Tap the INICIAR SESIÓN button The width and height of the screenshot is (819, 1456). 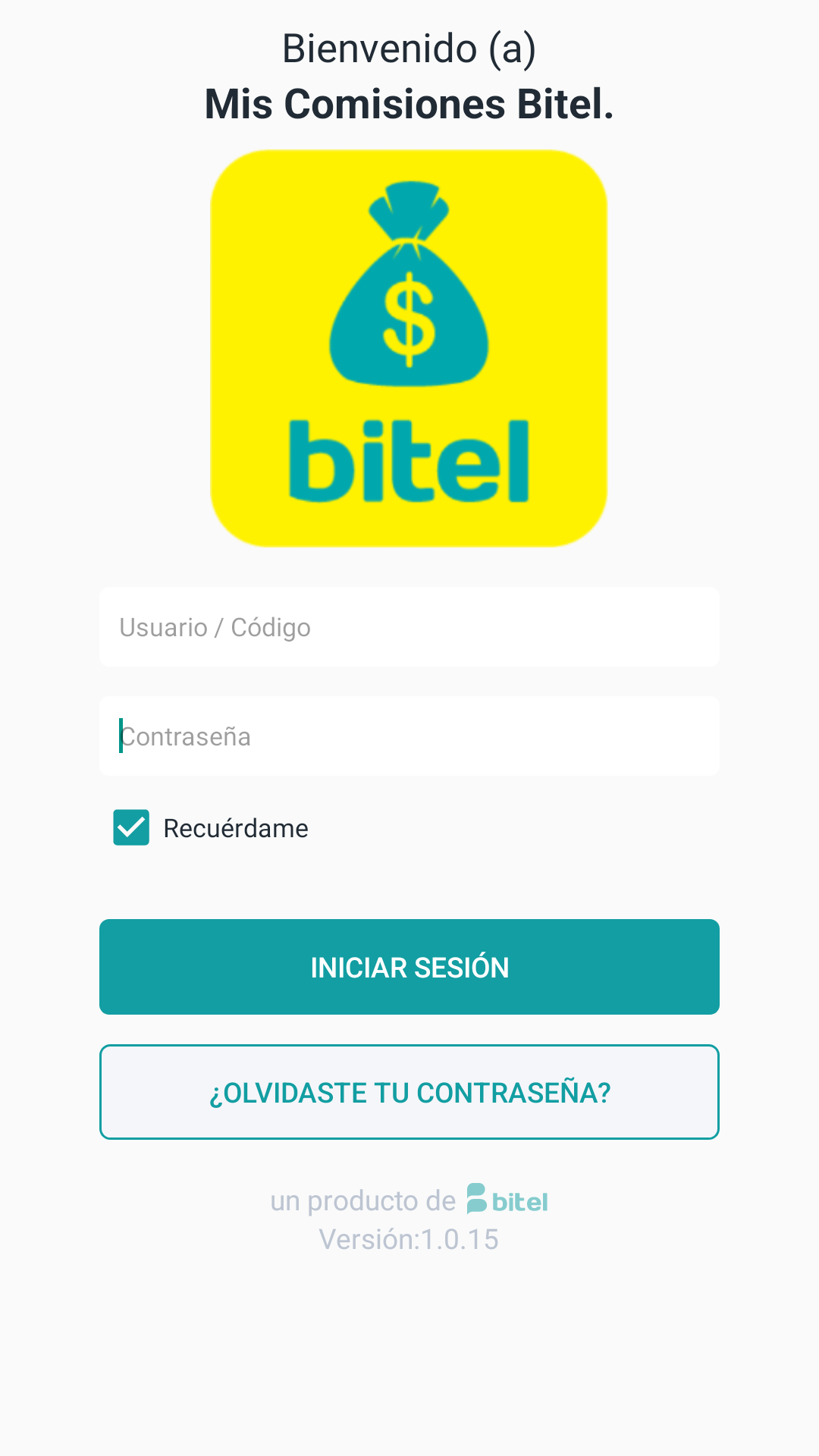point(409,967)
